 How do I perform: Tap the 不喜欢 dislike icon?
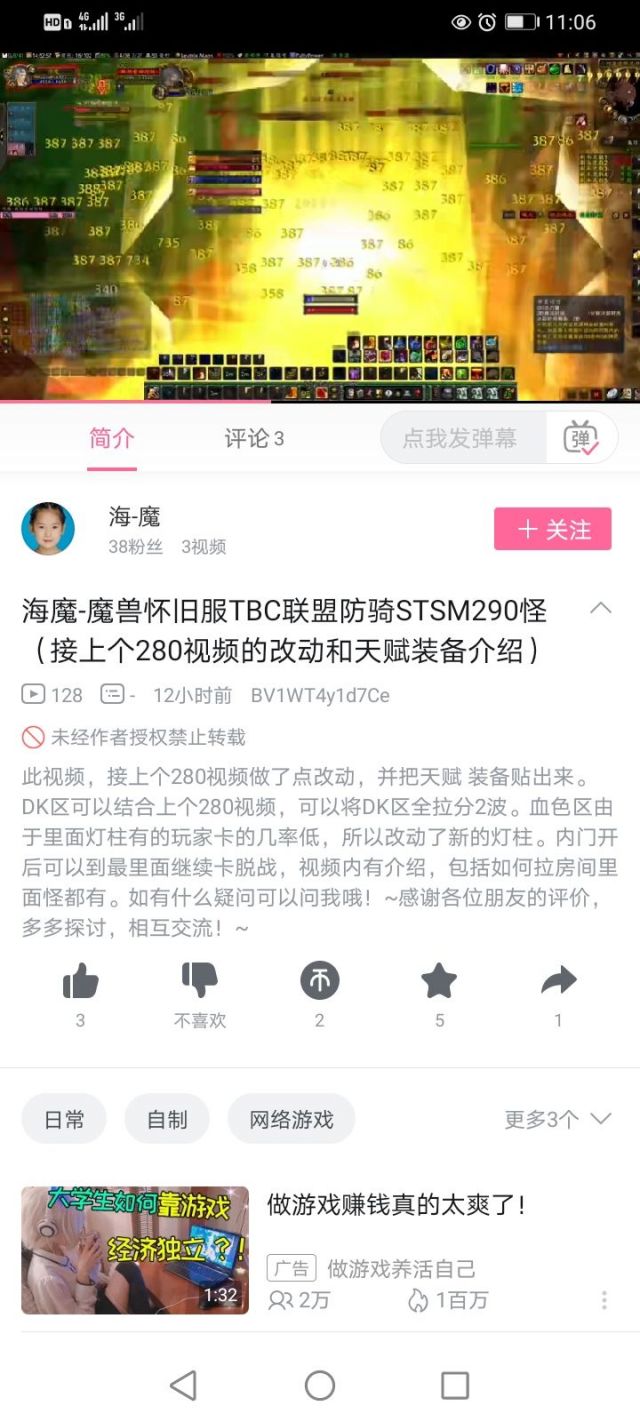[199, 982]
